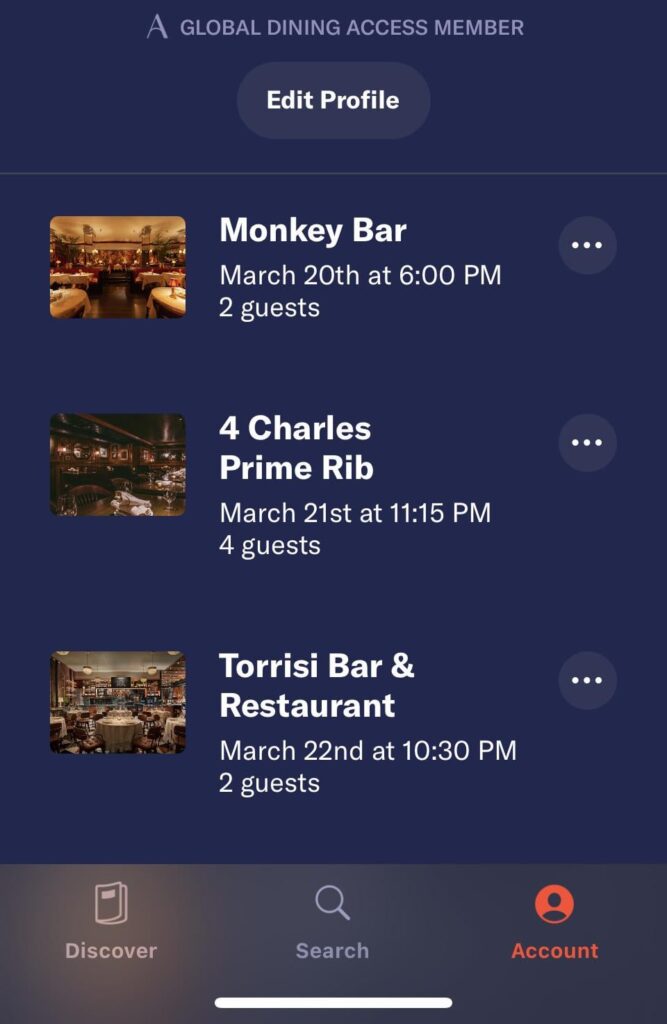The width and height of the screenshot is (667, 1024).
Task: Switch to the Discover tab
Action: 111,922
